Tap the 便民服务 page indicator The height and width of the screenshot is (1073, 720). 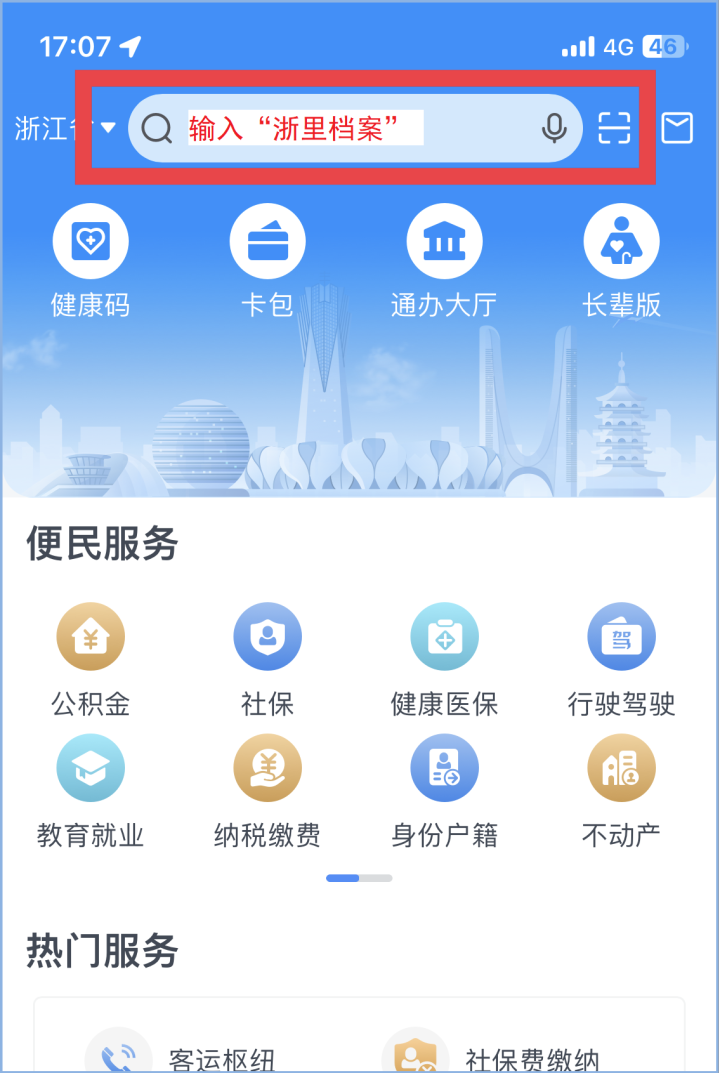(359, 878)
